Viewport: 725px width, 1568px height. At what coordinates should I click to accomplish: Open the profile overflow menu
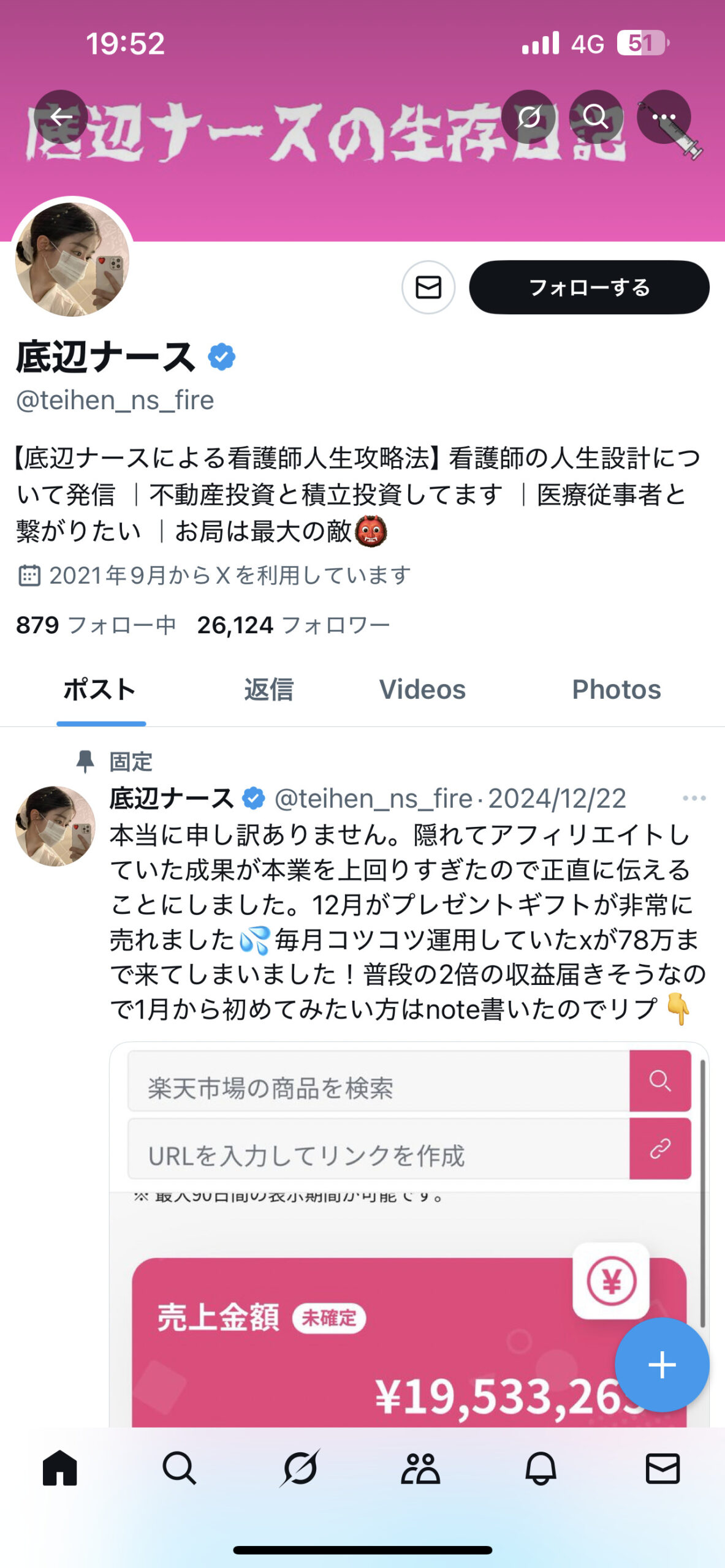663,116
